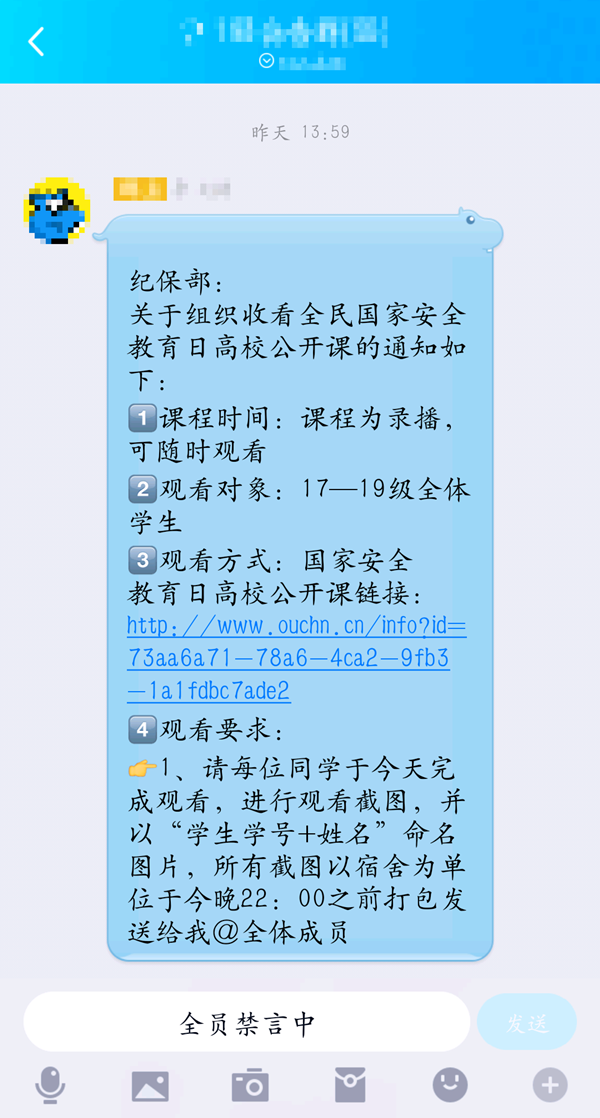The image size is (600, 1118).
Task: Open the ouchn.cn course link
Action: [x=295, y=659]
